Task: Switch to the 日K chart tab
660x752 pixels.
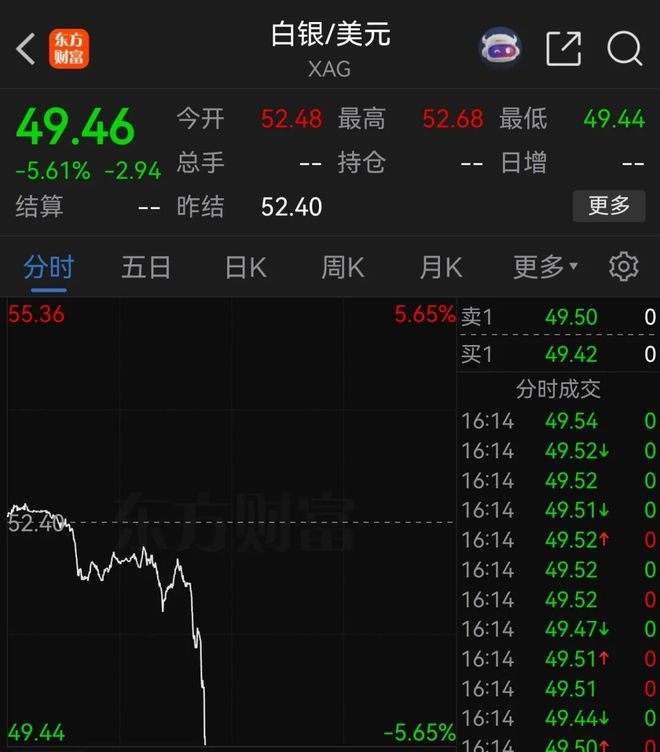Action: [x=245, y=267]
